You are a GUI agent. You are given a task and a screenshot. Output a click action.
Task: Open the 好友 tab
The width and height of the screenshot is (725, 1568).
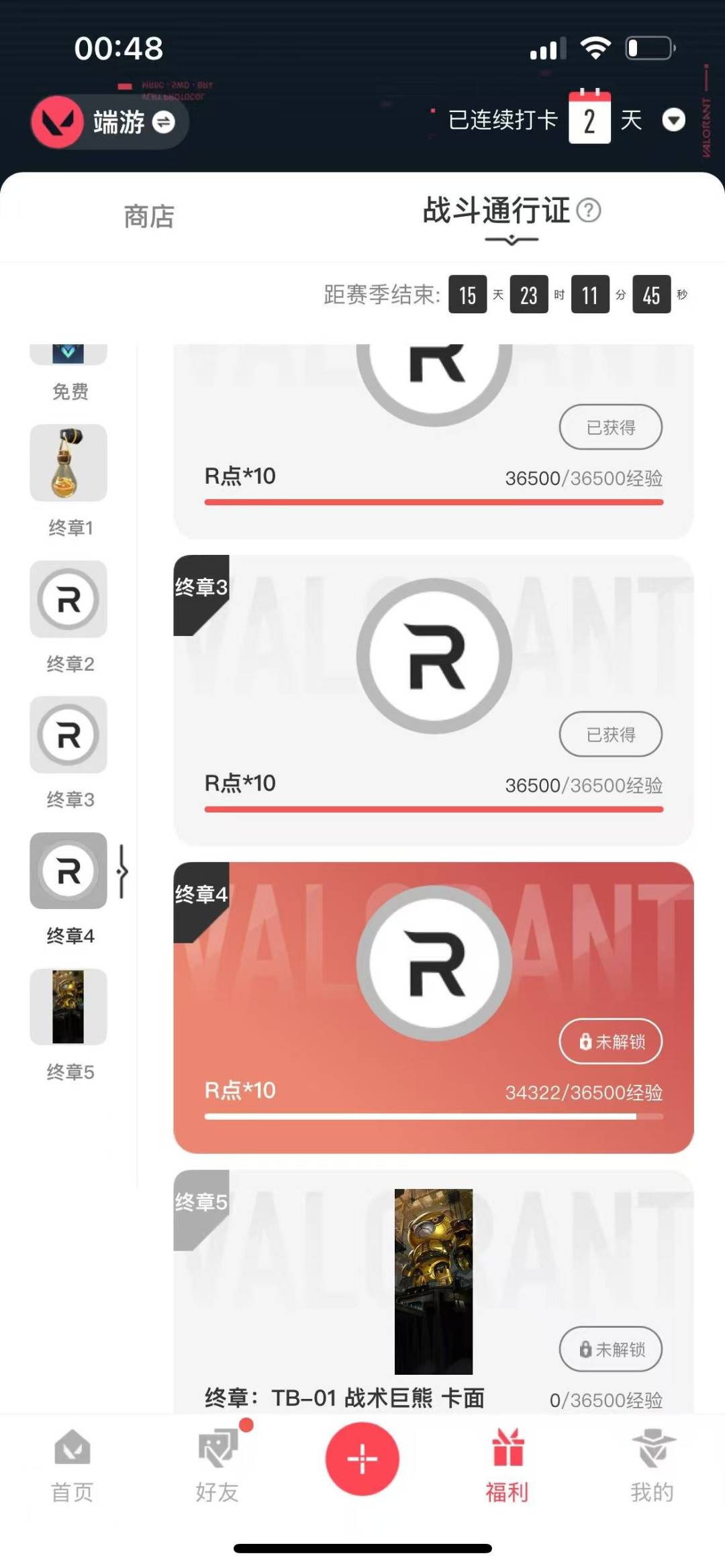(217, 1465)
